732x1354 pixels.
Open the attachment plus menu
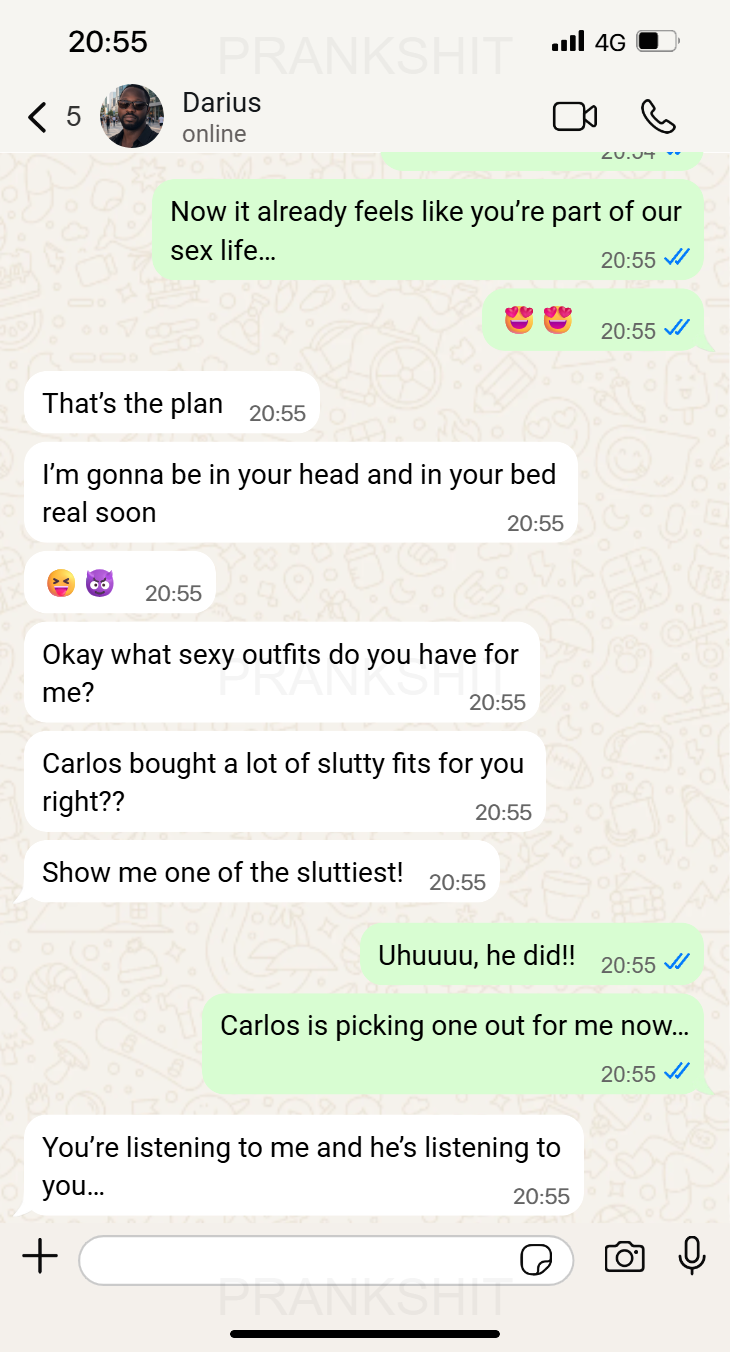[40, 1256]
